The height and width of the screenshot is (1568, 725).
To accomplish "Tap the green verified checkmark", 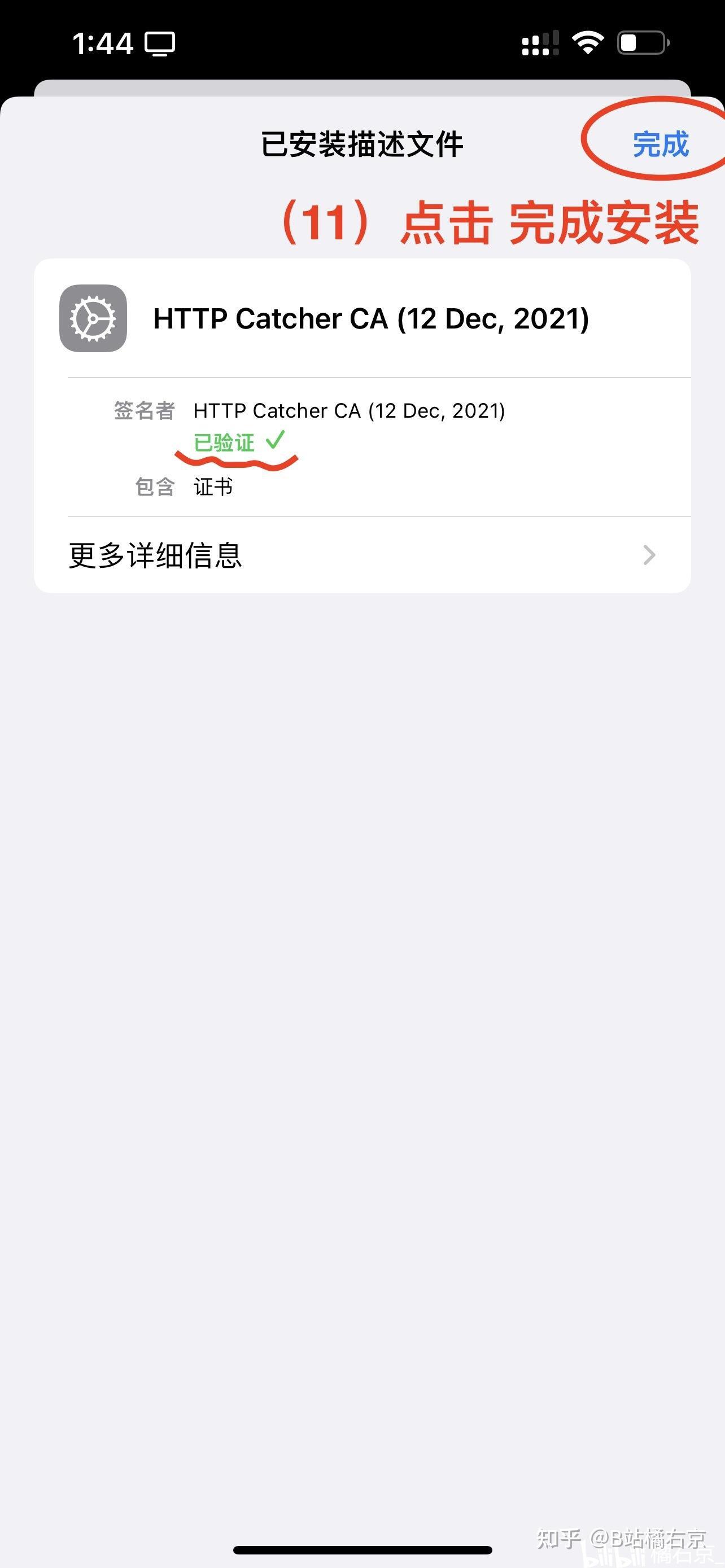I will [x=276, y=441].
